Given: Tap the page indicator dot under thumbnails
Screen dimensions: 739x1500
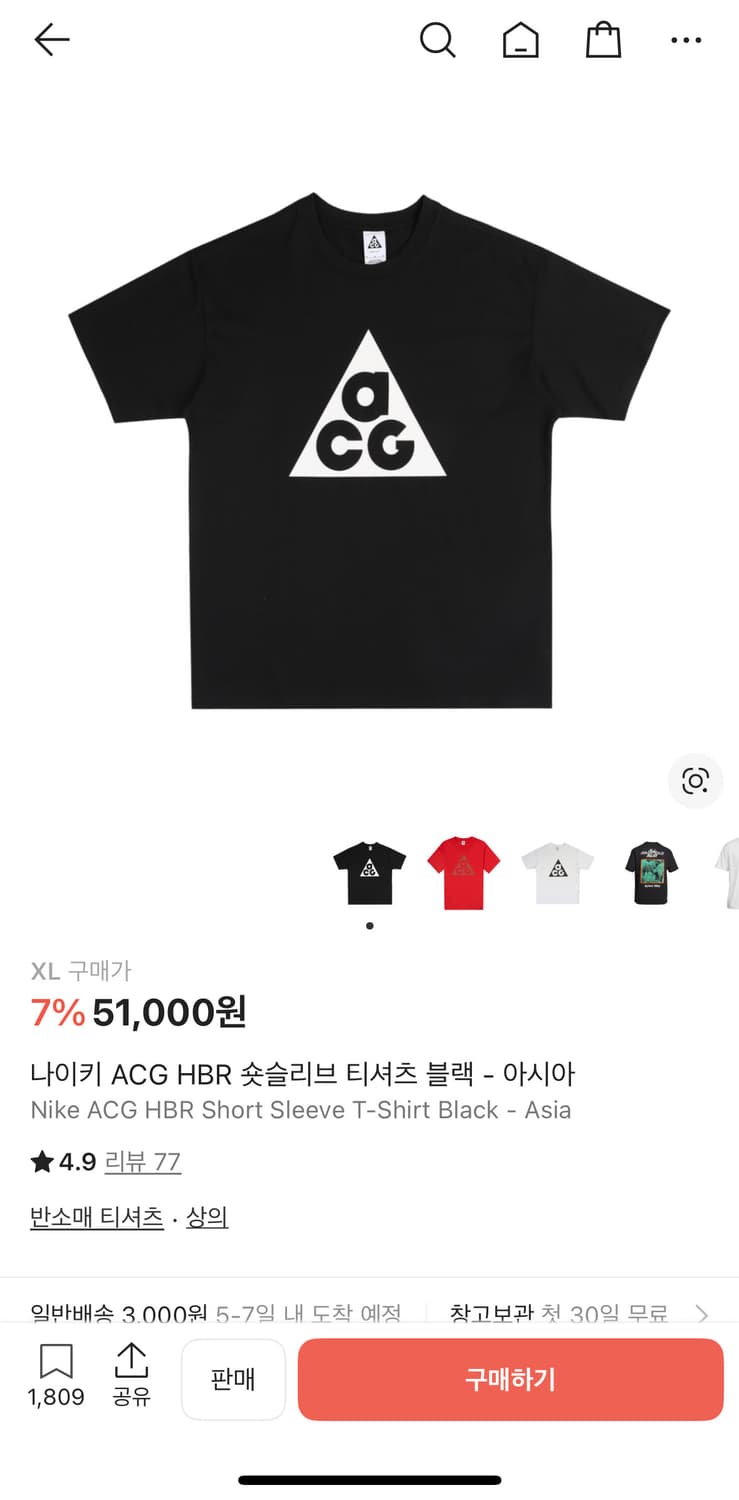Looking at the screenshot, I should coord(369,925).
